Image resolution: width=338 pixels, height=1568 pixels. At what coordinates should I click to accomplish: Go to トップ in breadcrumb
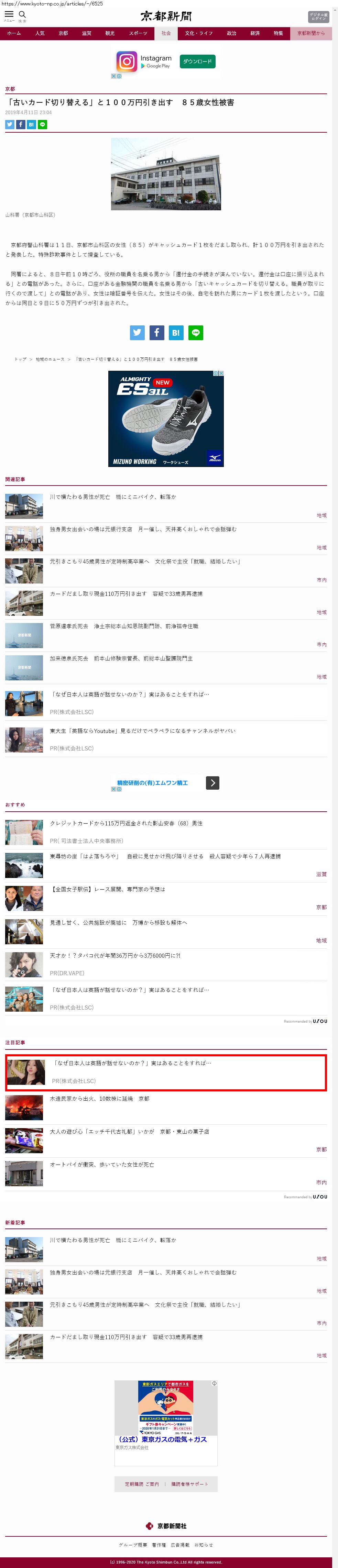point(20,359)
